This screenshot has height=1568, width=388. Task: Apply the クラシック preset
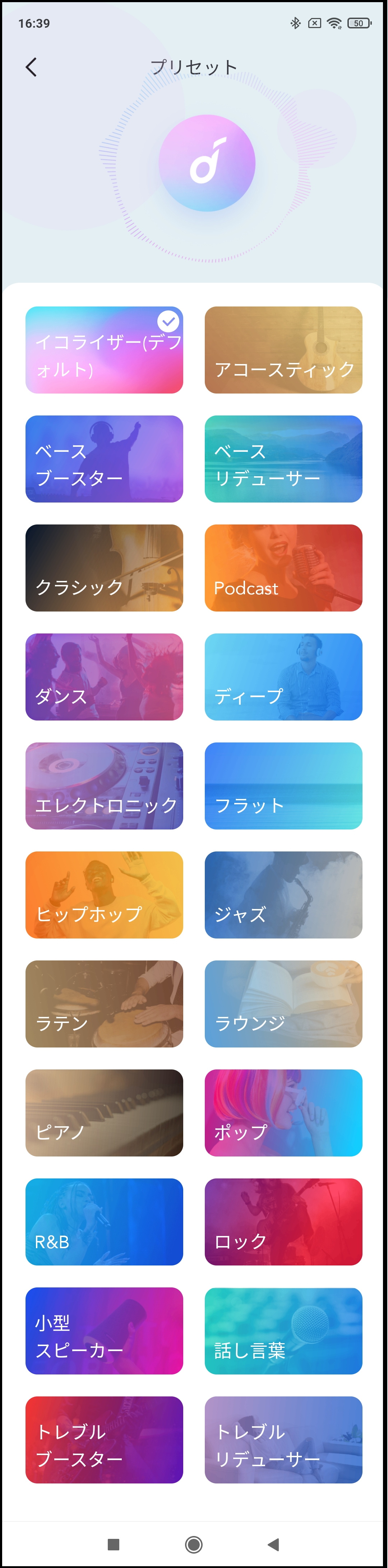tap(104, 568)
